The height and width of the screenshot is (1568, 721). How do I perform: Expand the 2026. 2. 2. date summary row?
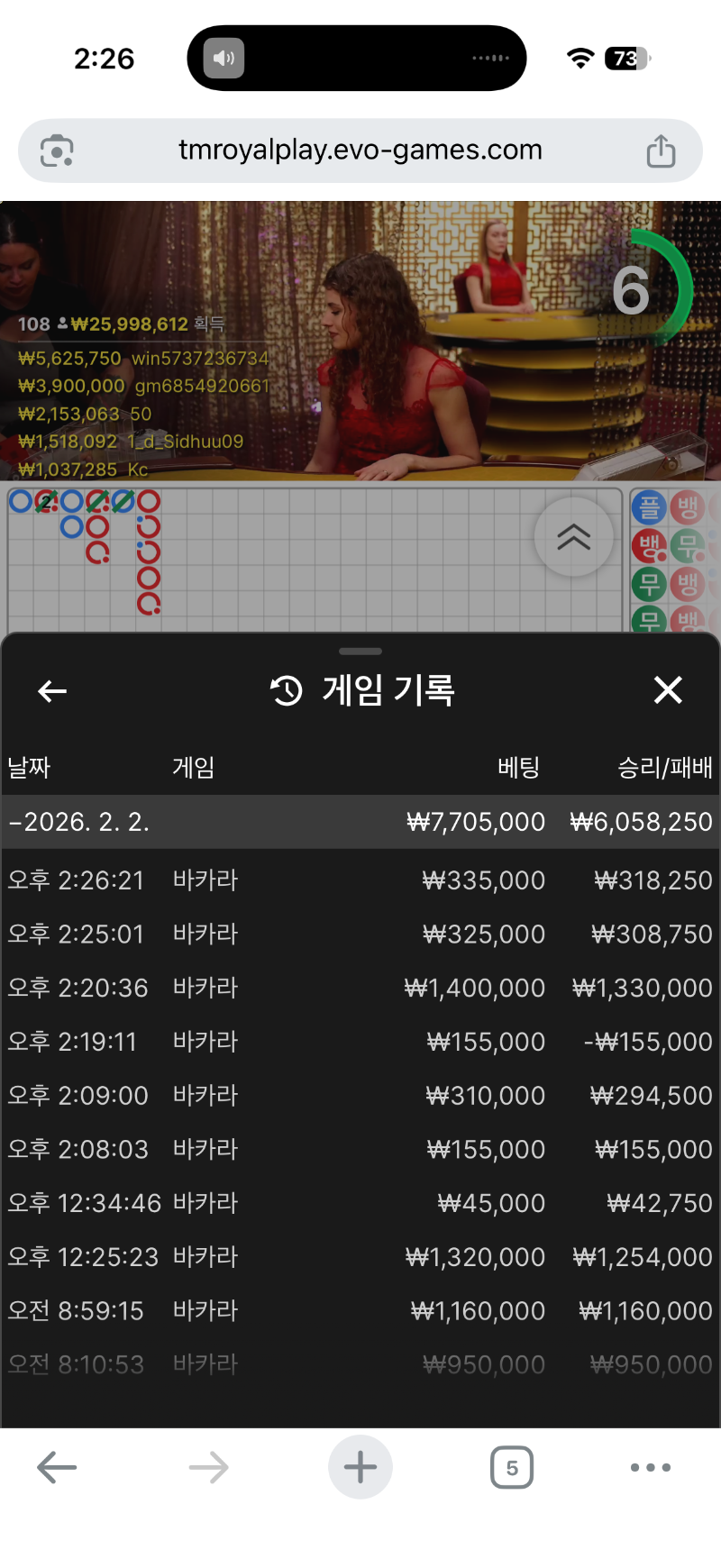[x=360, y=822]
